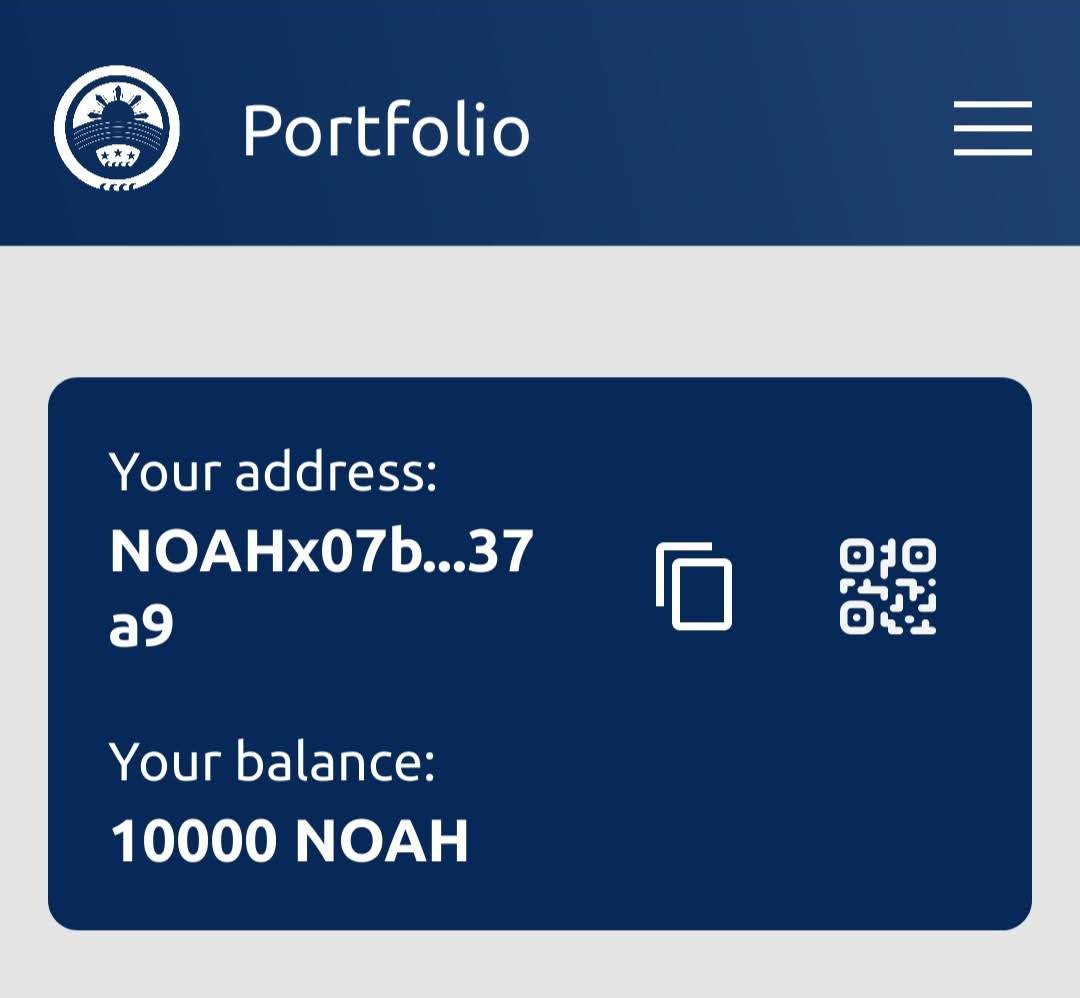1080x998 pixels.
Task: Copy the wallet address
Action: 694,586
